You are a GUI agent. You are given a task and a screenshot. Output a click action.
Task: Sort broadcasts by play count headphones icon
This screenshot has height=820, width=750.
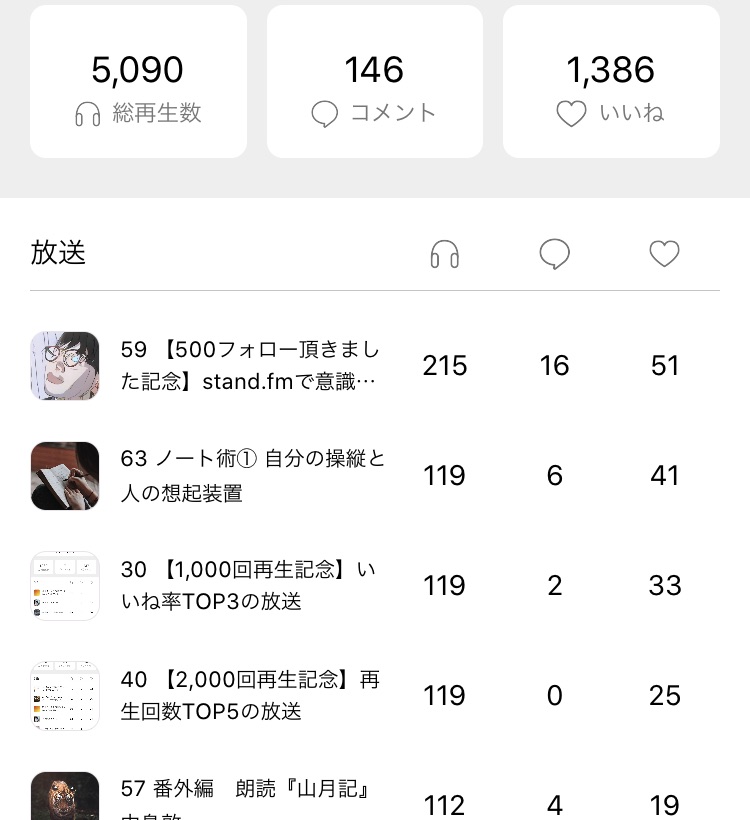(x=445, y=255)
